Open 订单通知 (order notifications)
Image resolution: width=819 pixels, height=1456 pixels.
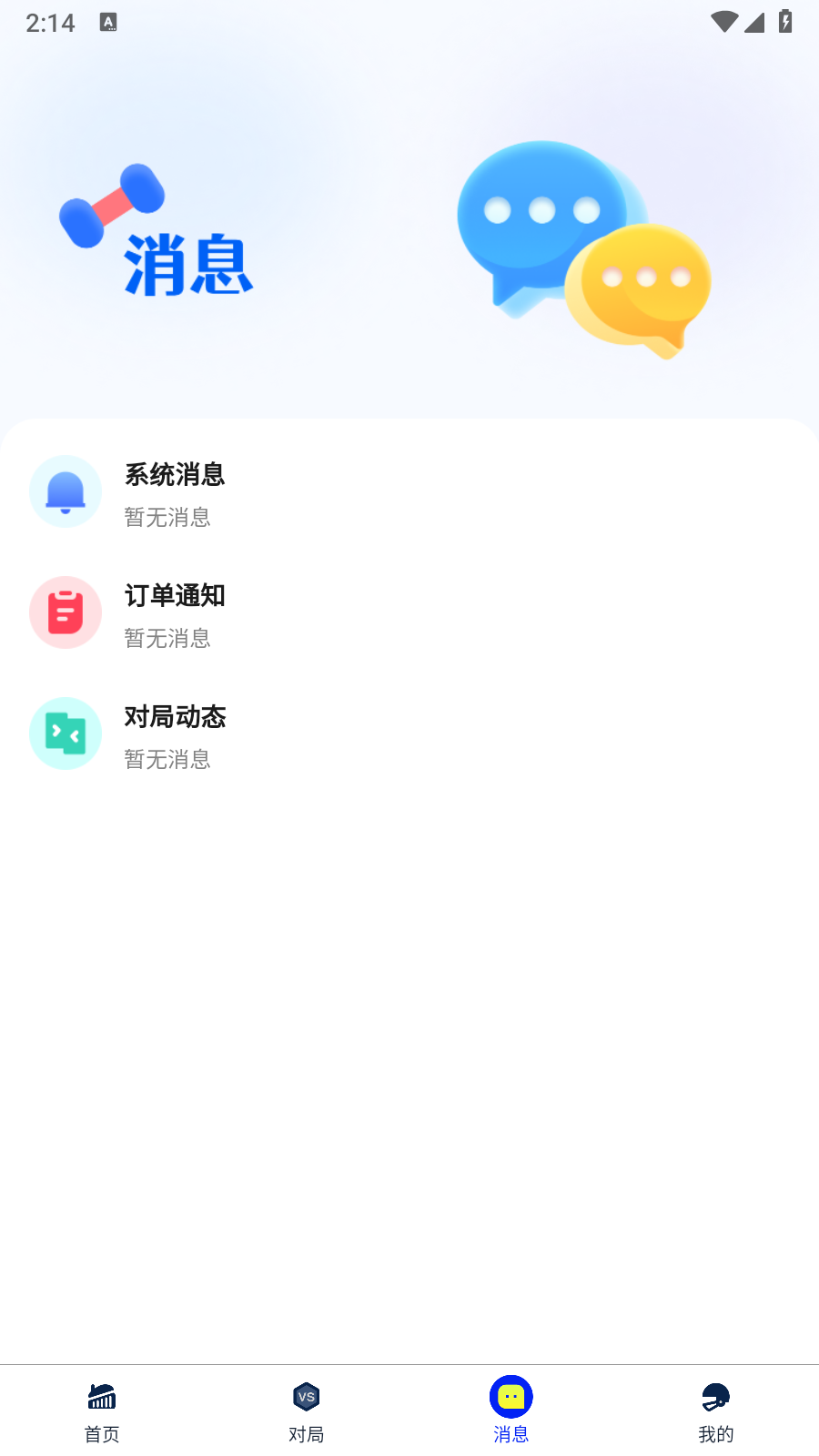coord(409,613)
